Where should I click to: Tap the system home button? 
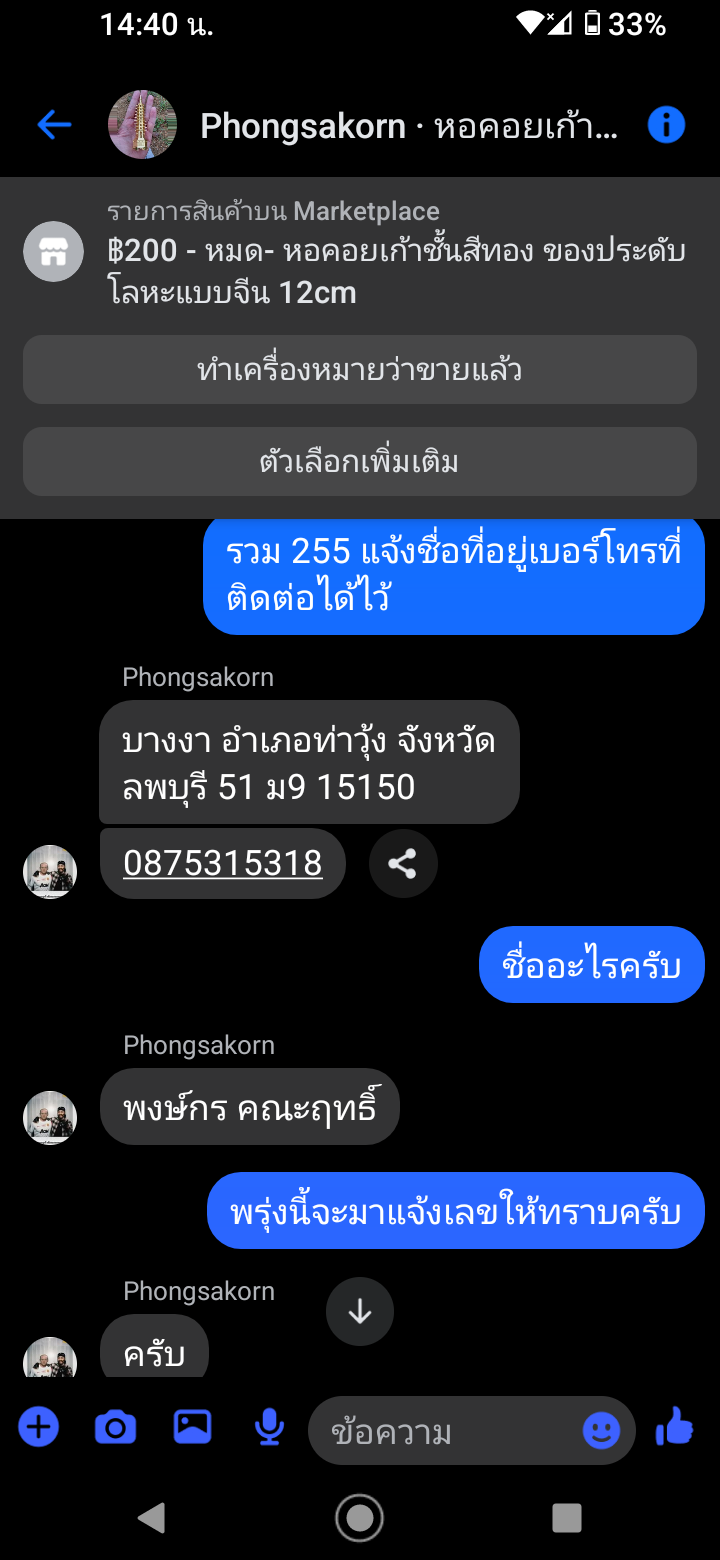[x=360, y=1518]
